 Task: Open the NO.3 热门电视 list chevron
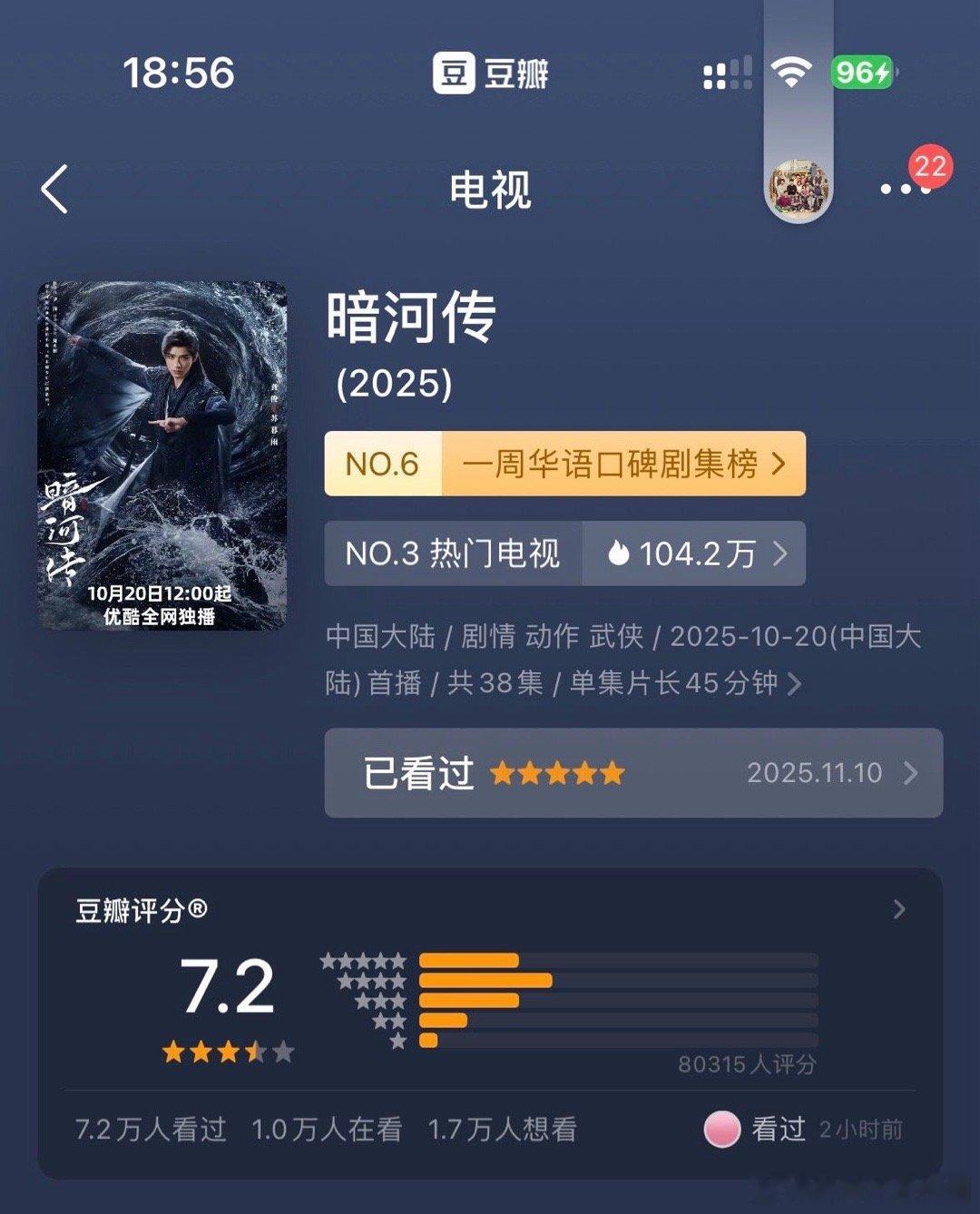click(x=784, y=554)
